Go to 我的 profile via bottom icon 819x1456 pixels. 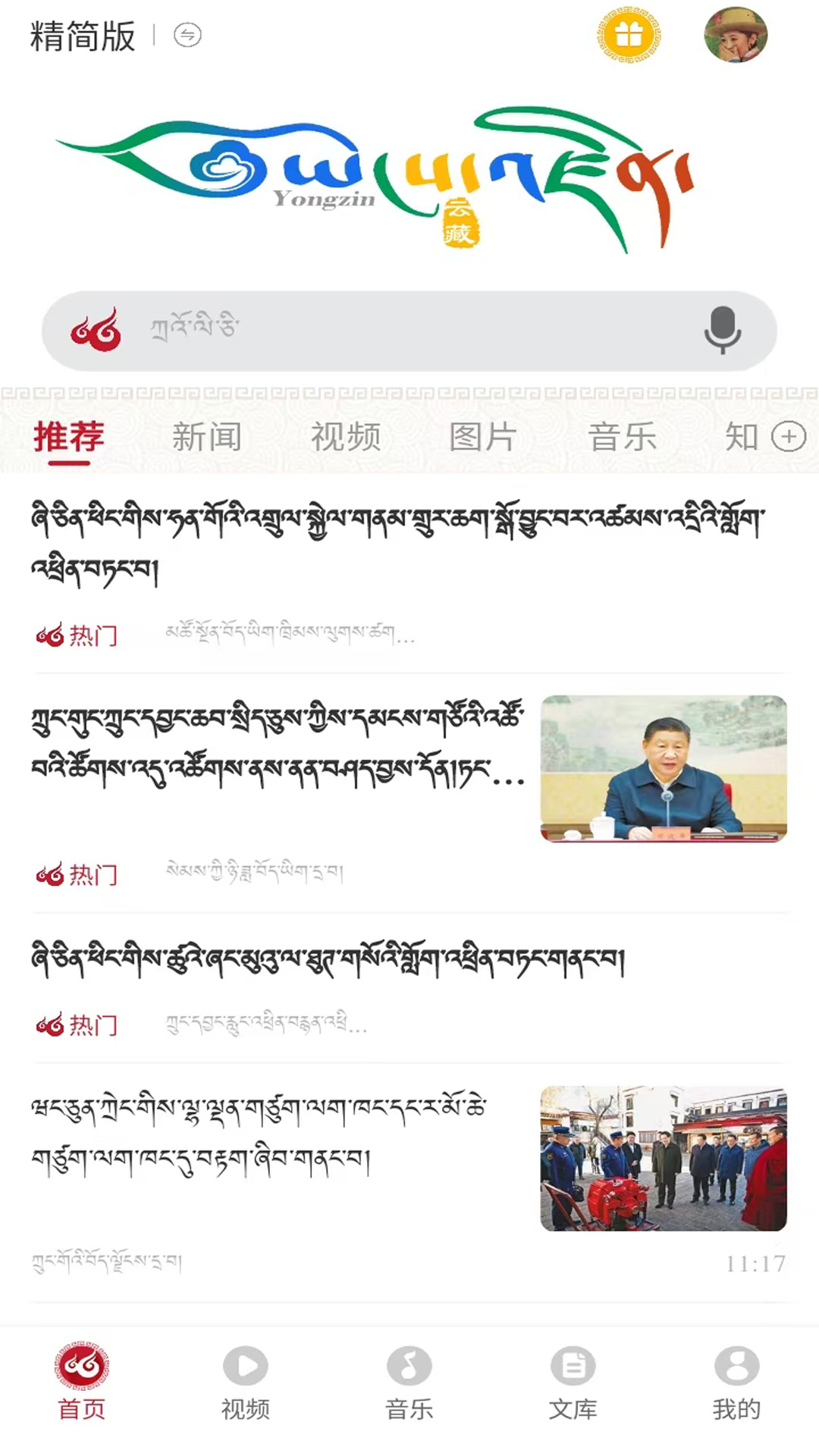(736, 1380)
